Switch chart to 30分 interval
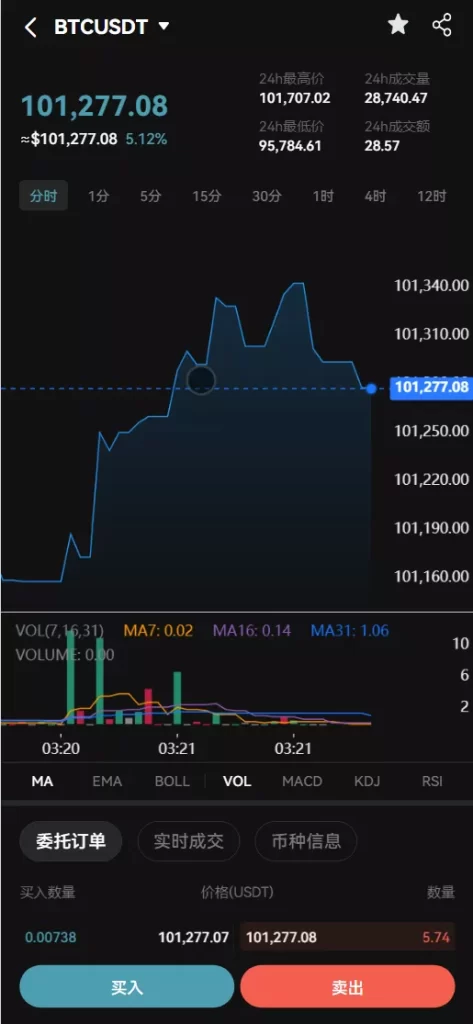The image size is (473, 1024). click(x=267, y=196)
